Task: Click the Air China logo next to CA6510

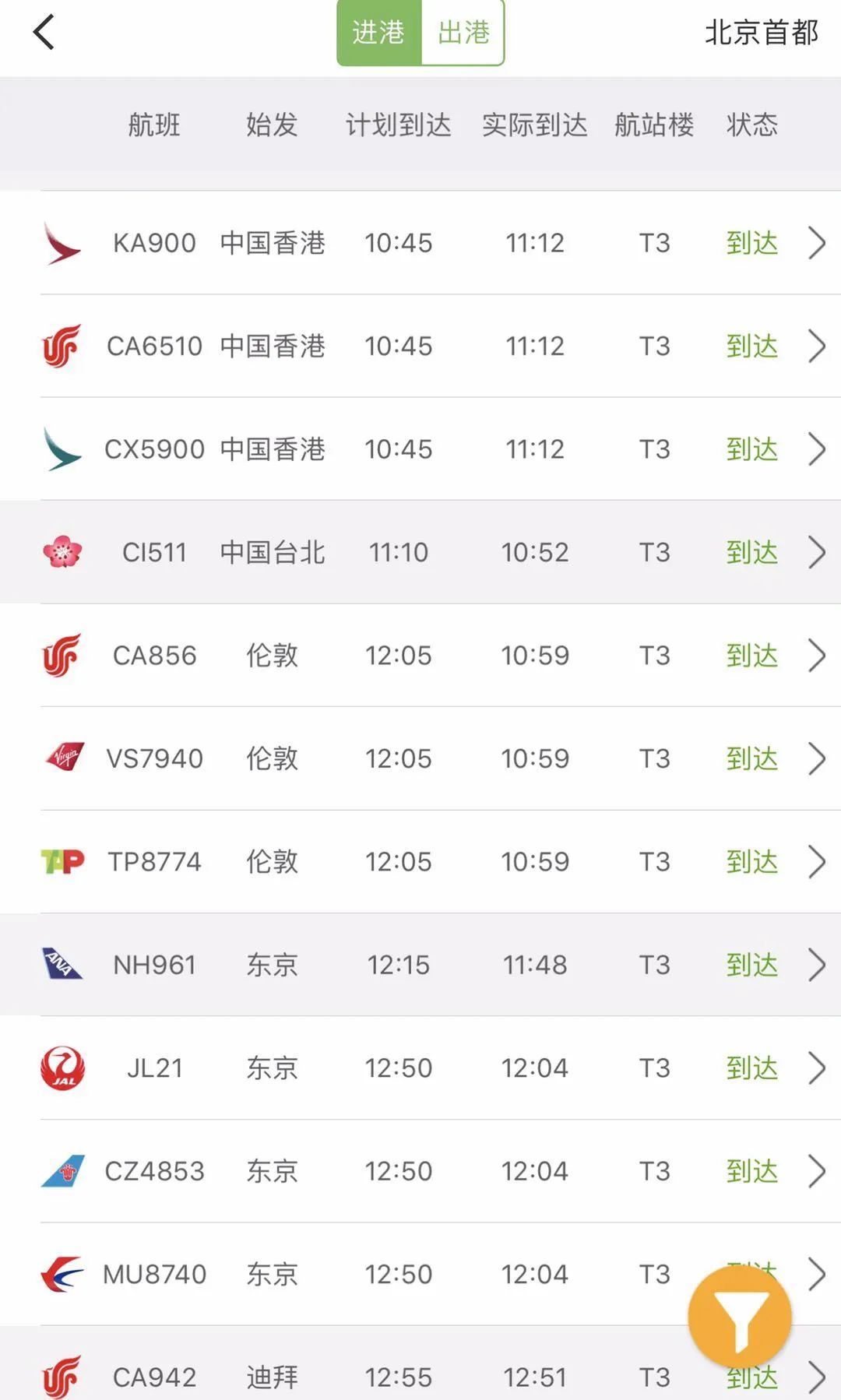Action: pos(62,346)
